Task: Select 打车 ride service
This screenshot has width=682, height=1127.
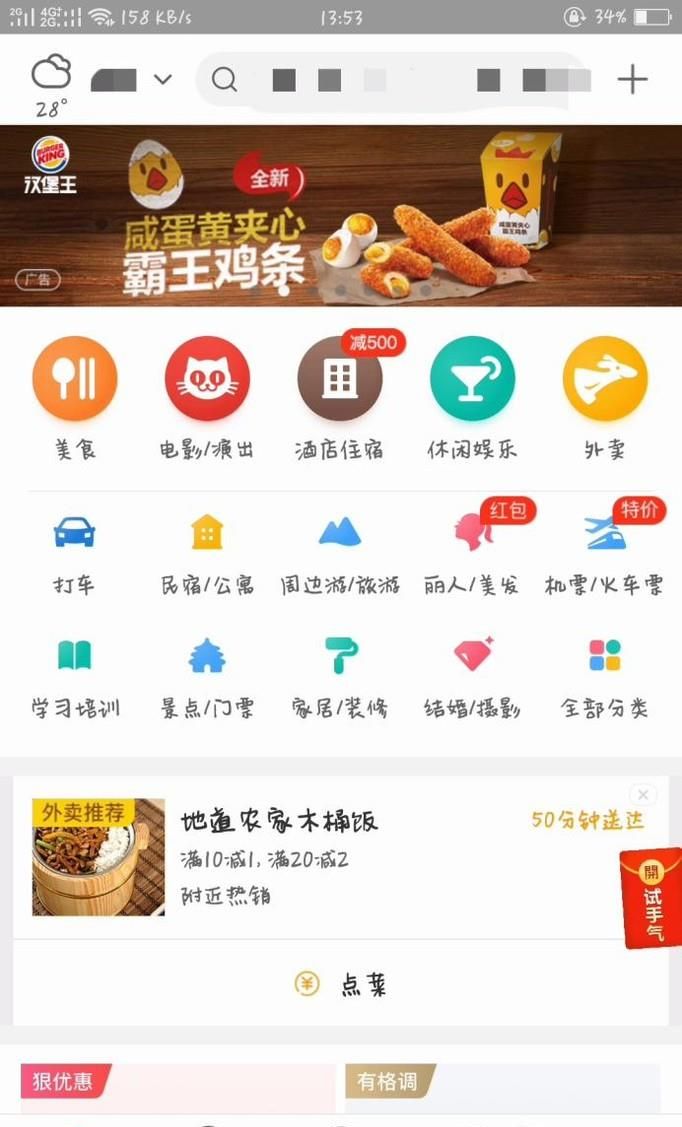Action: 75,554
